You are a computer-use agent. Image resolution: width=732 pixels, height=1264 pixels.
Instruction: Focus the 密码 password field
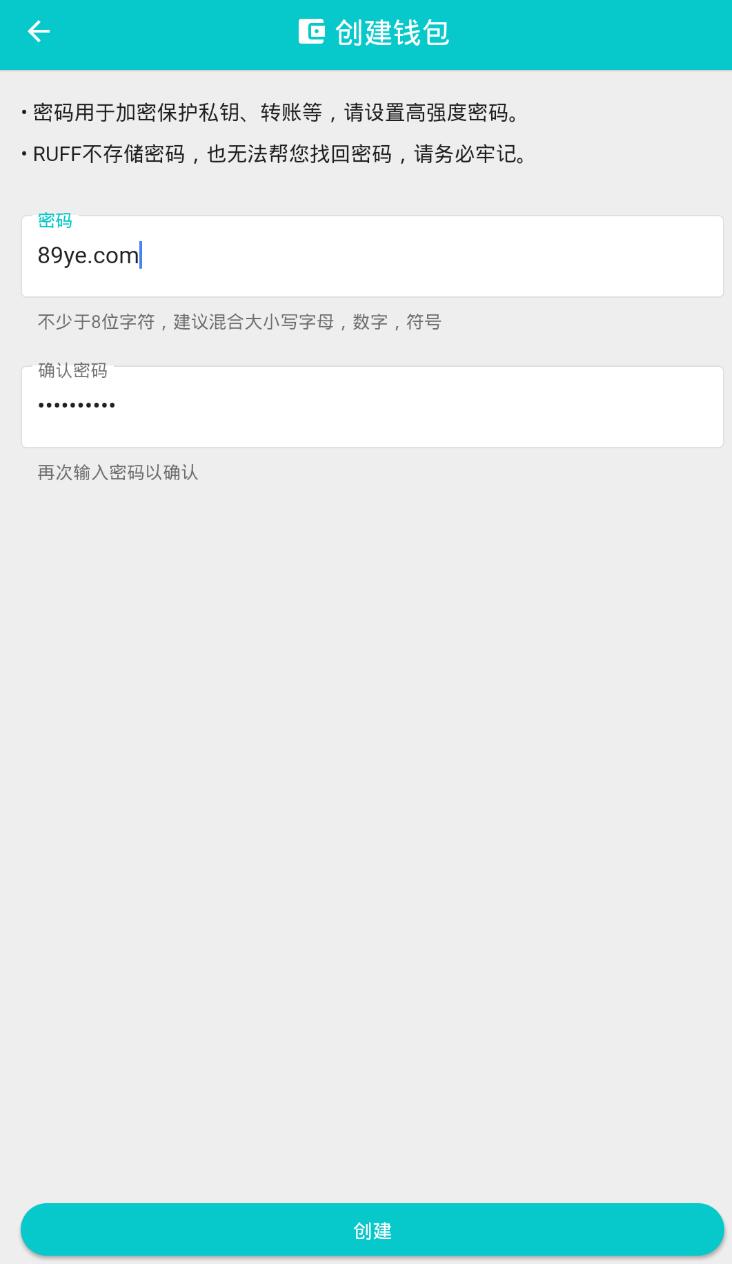[372, 256]
